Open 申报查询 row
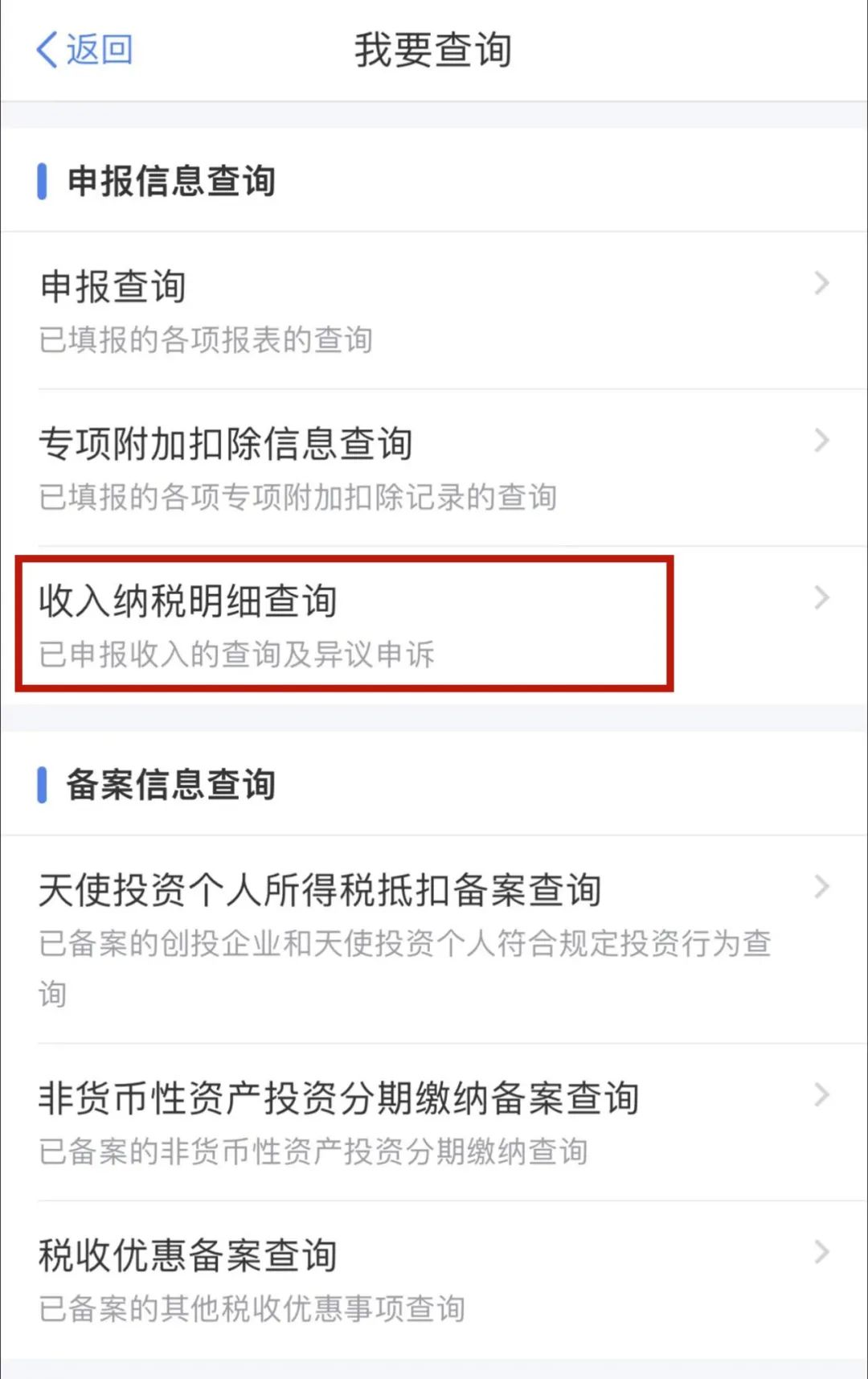This screenshot has width=868, height=1379. click(434, 310)
